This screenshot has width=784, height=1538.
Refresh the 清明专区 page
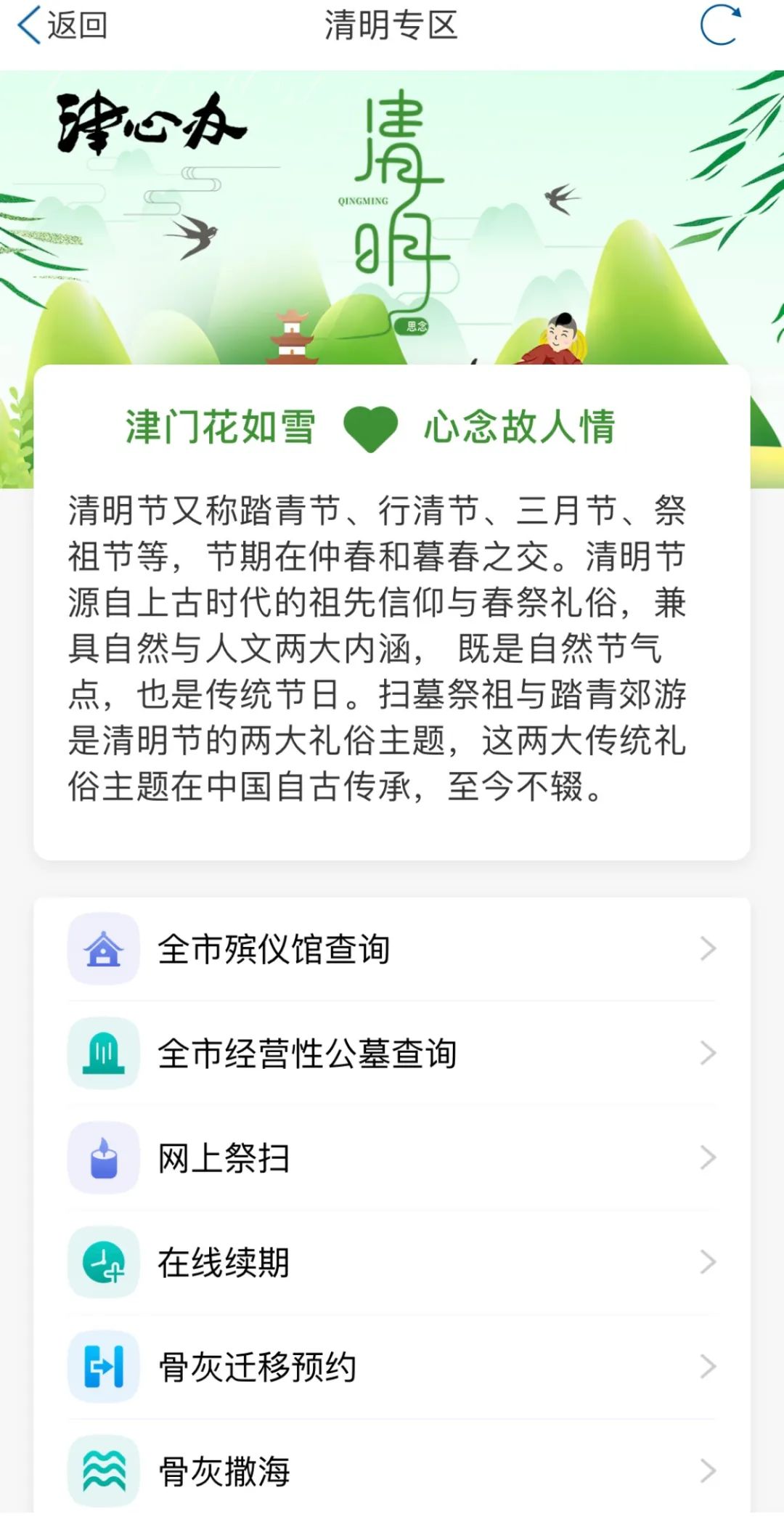tap(719, 26)
